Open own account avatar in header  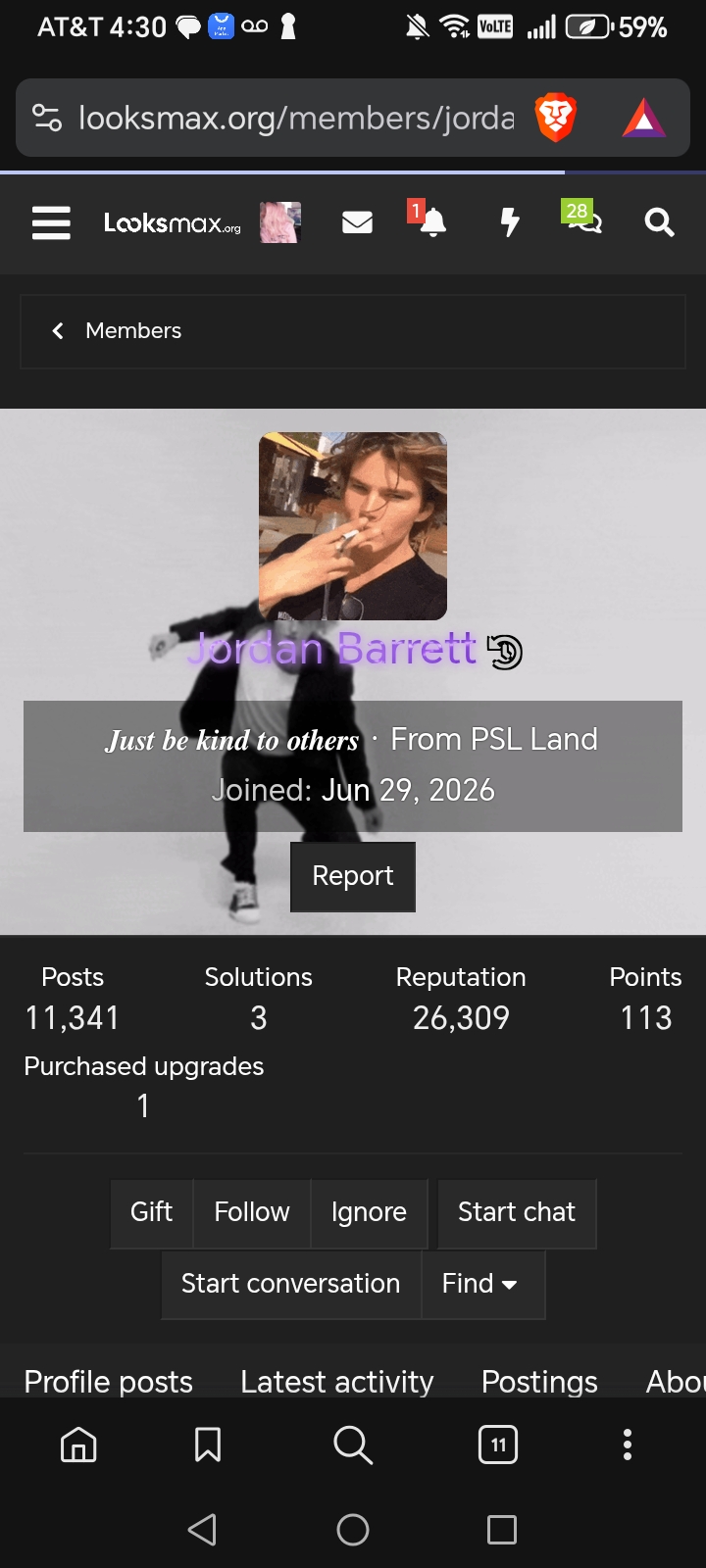coord(280,222)
